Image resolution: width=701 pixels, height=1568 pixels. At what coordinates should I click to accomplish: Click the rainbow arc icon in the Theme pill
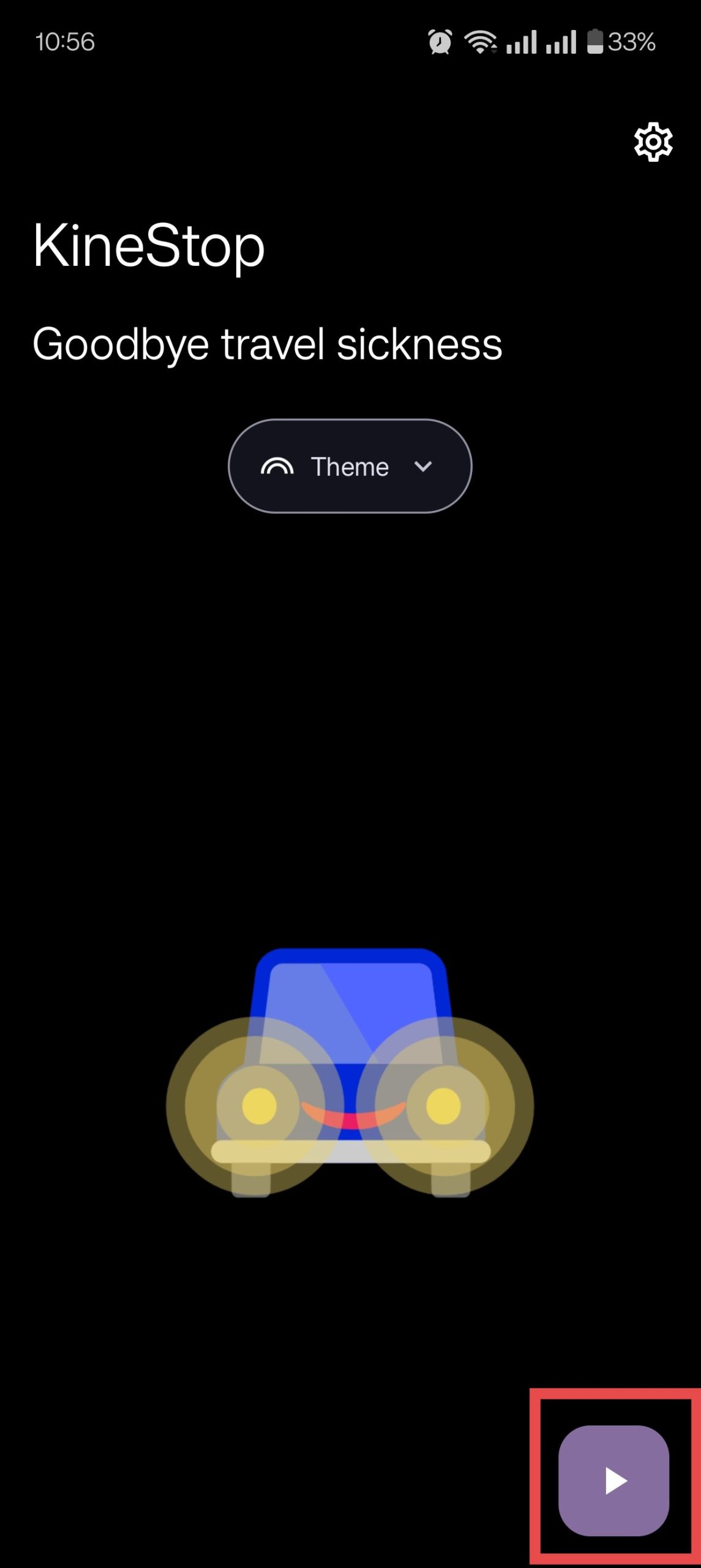point(277,467)
